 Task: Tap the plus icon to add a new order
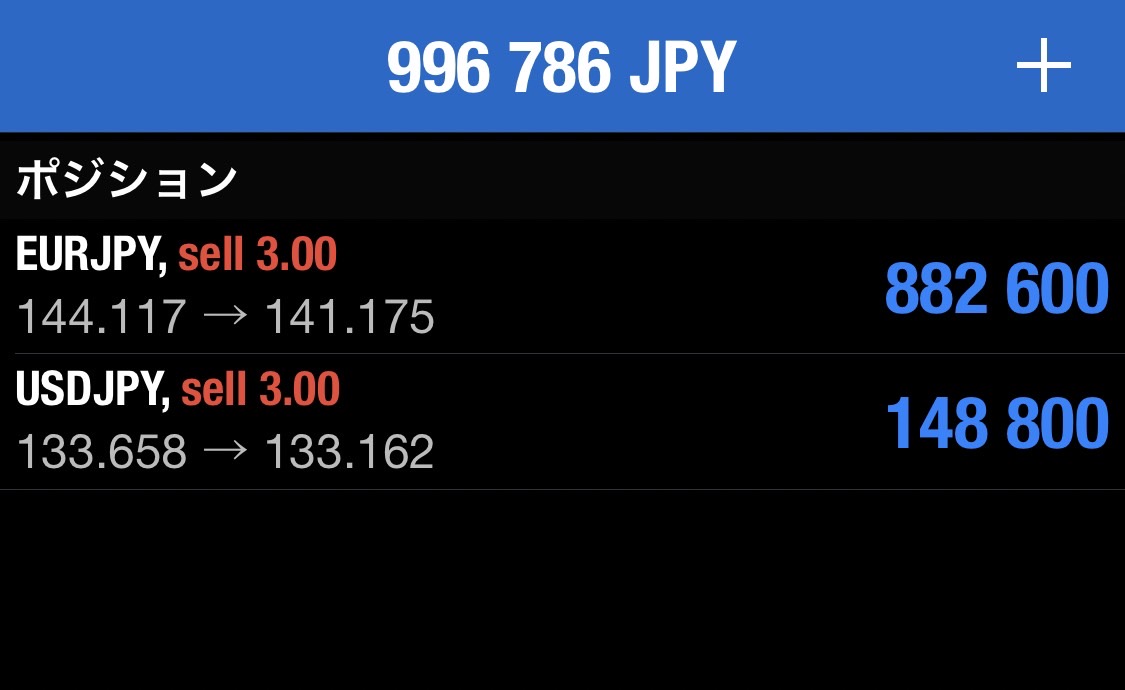(1043, 66)
